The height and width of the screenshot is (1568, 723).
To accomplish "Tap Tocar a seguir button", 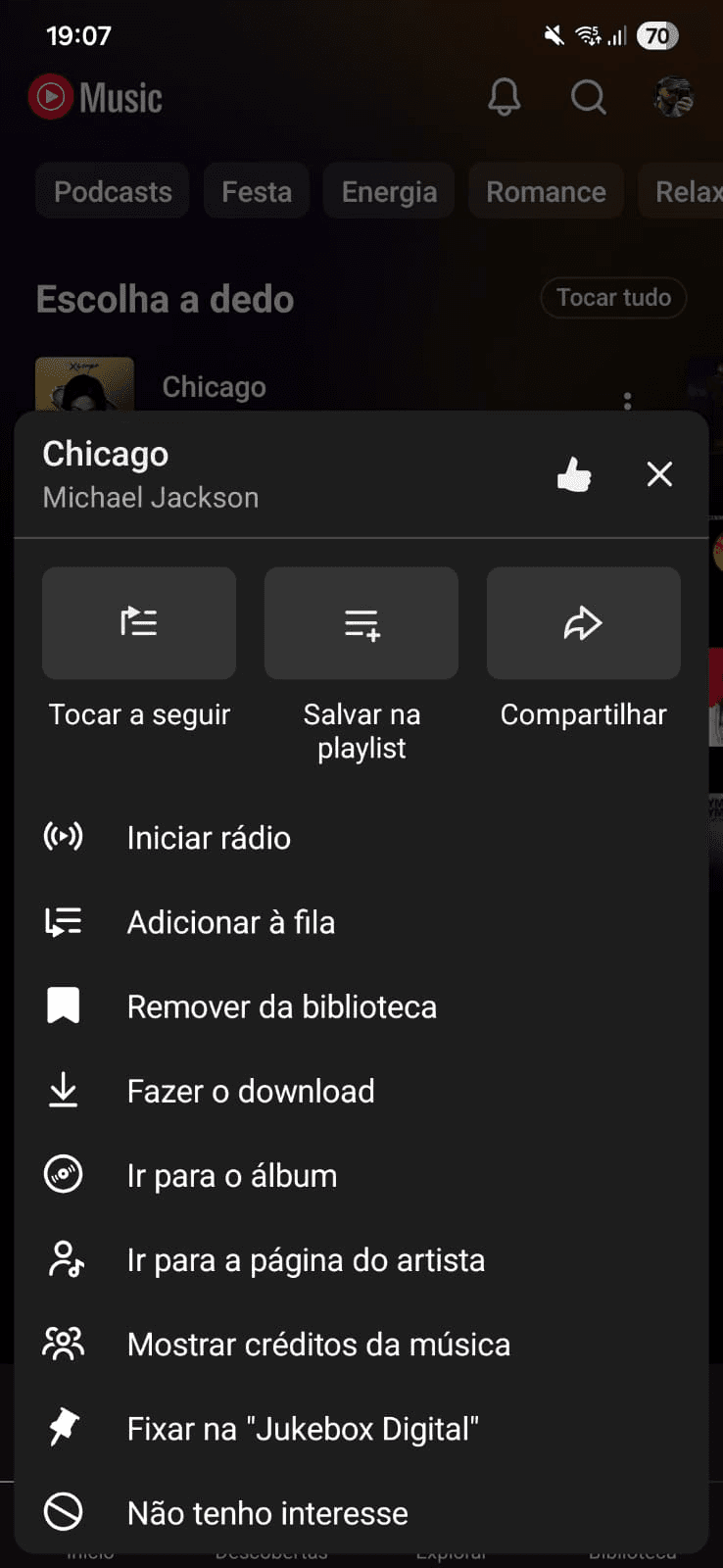I will [x=139, y=623].
